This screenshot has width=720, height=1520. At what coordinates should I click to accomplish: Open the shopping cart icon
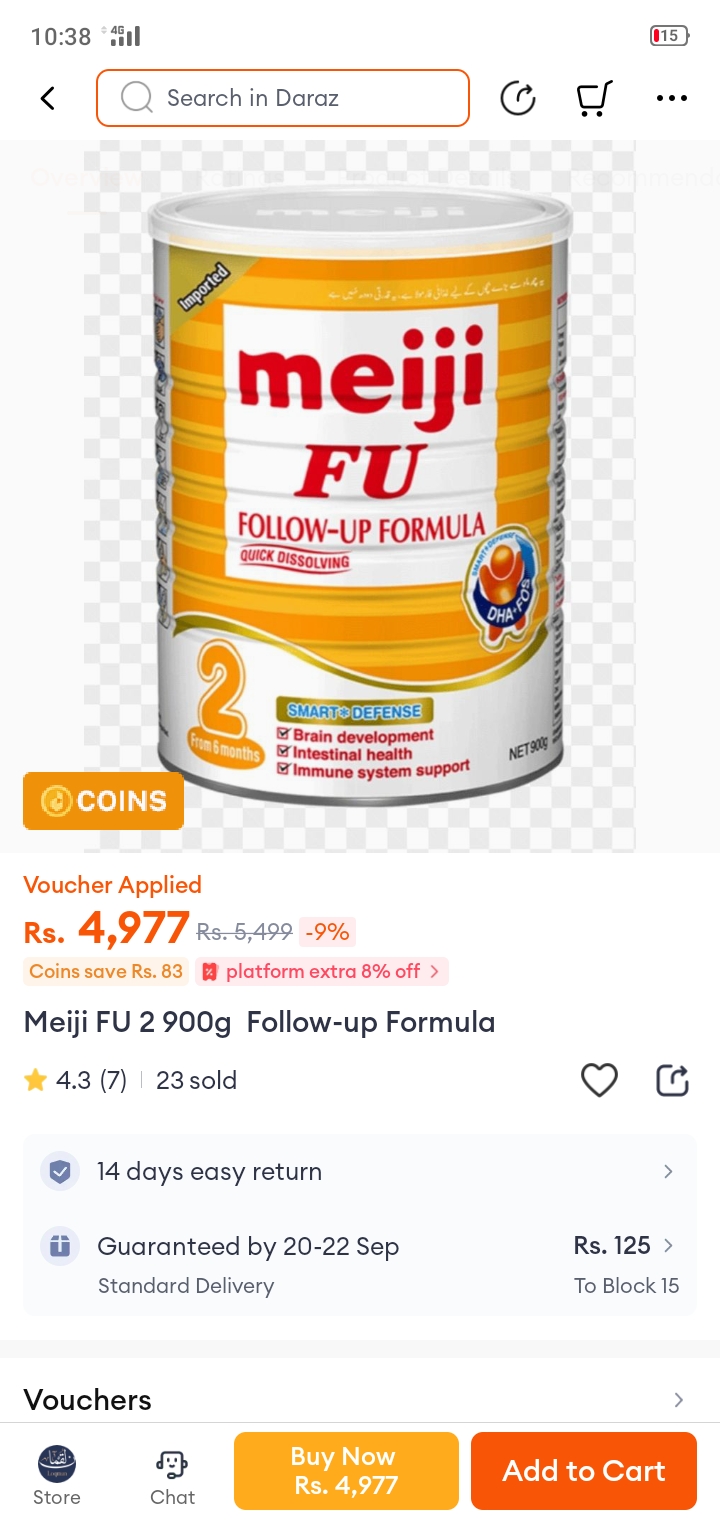594,98
